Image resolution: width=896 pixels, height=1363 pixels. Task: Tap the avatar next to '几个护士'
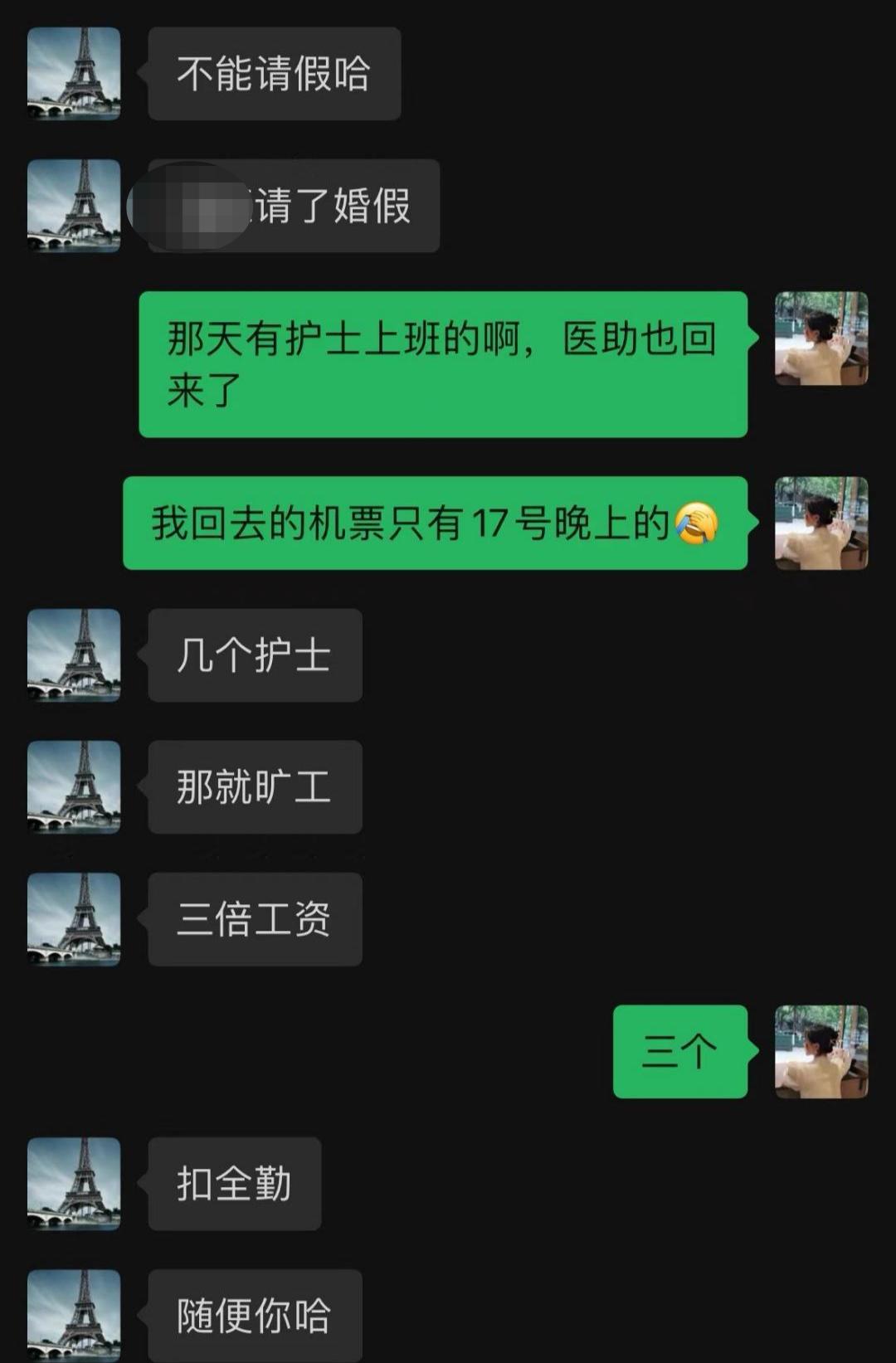74,655
